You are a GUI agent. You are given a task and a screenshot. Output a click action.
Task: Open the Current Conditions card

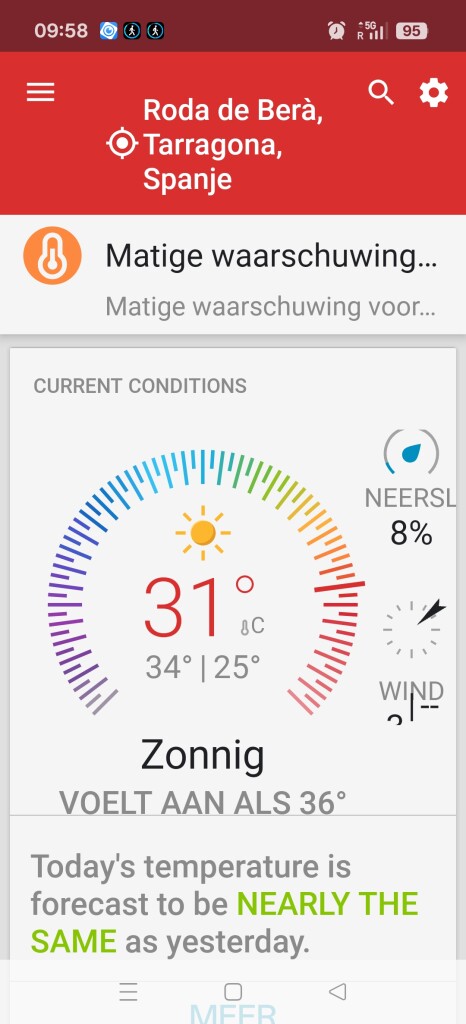pyautogui.click(x=233, y=581)
